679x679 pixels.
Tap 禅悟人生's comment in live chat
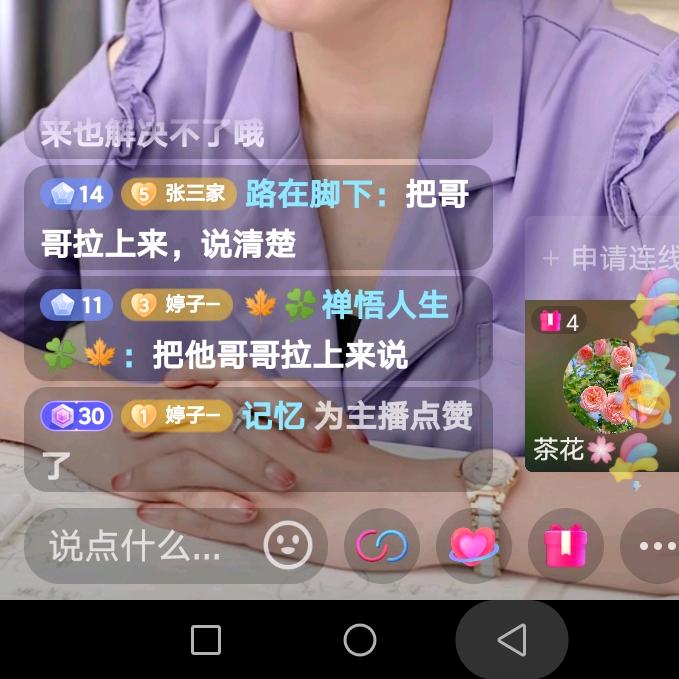click(x=258, y=328)
